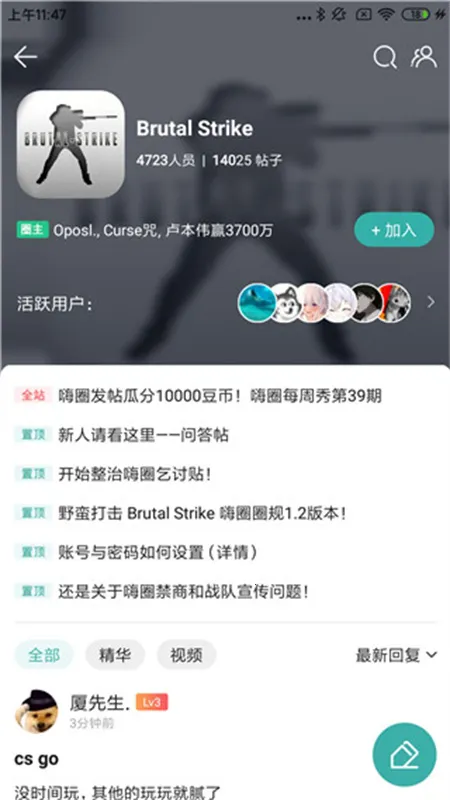Image resolution: width=450 pixels, height=800 pixels.
Task: Open the cs go post
Action: coord(36,759)
